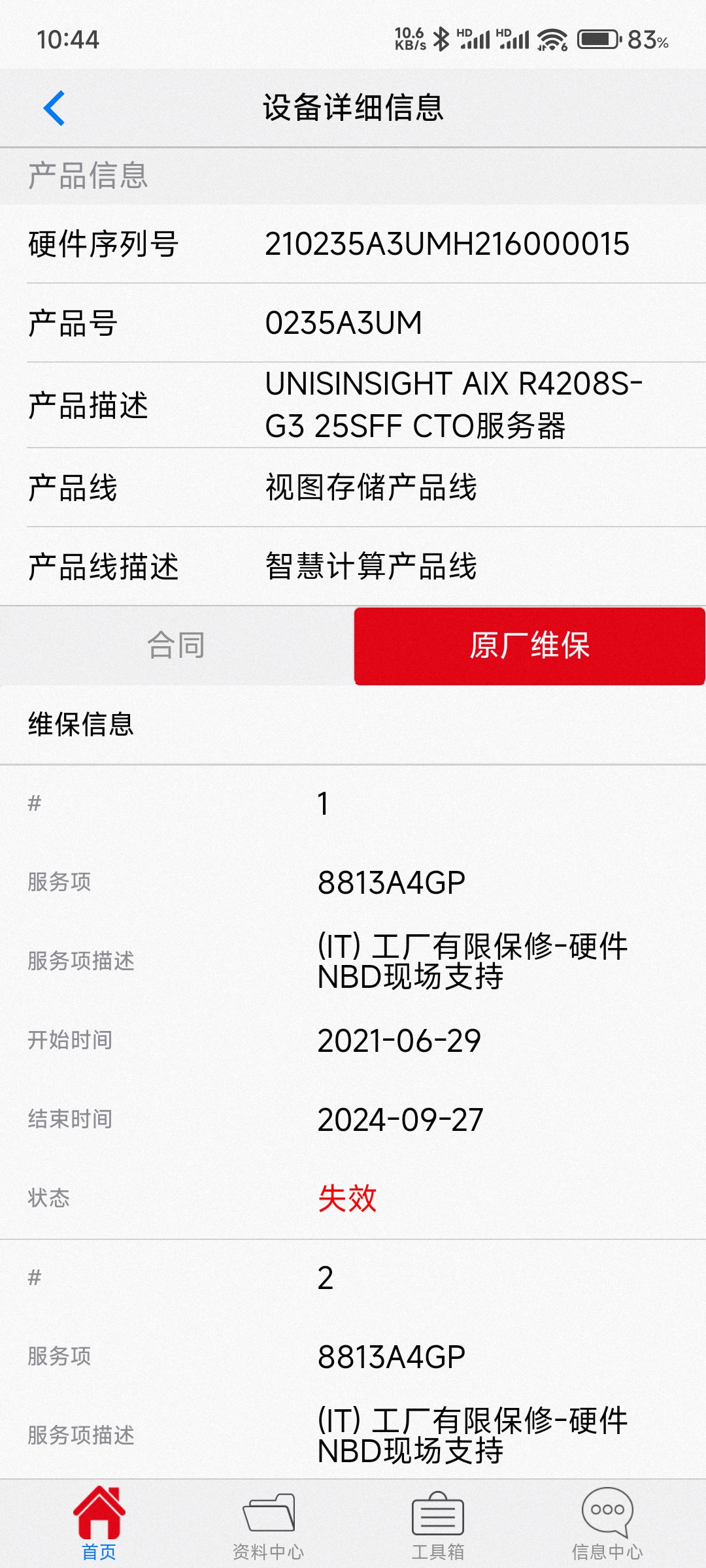The image size is (706, 1568).
Task: Select the 原厂维保 tab
Action: [529, 645]
